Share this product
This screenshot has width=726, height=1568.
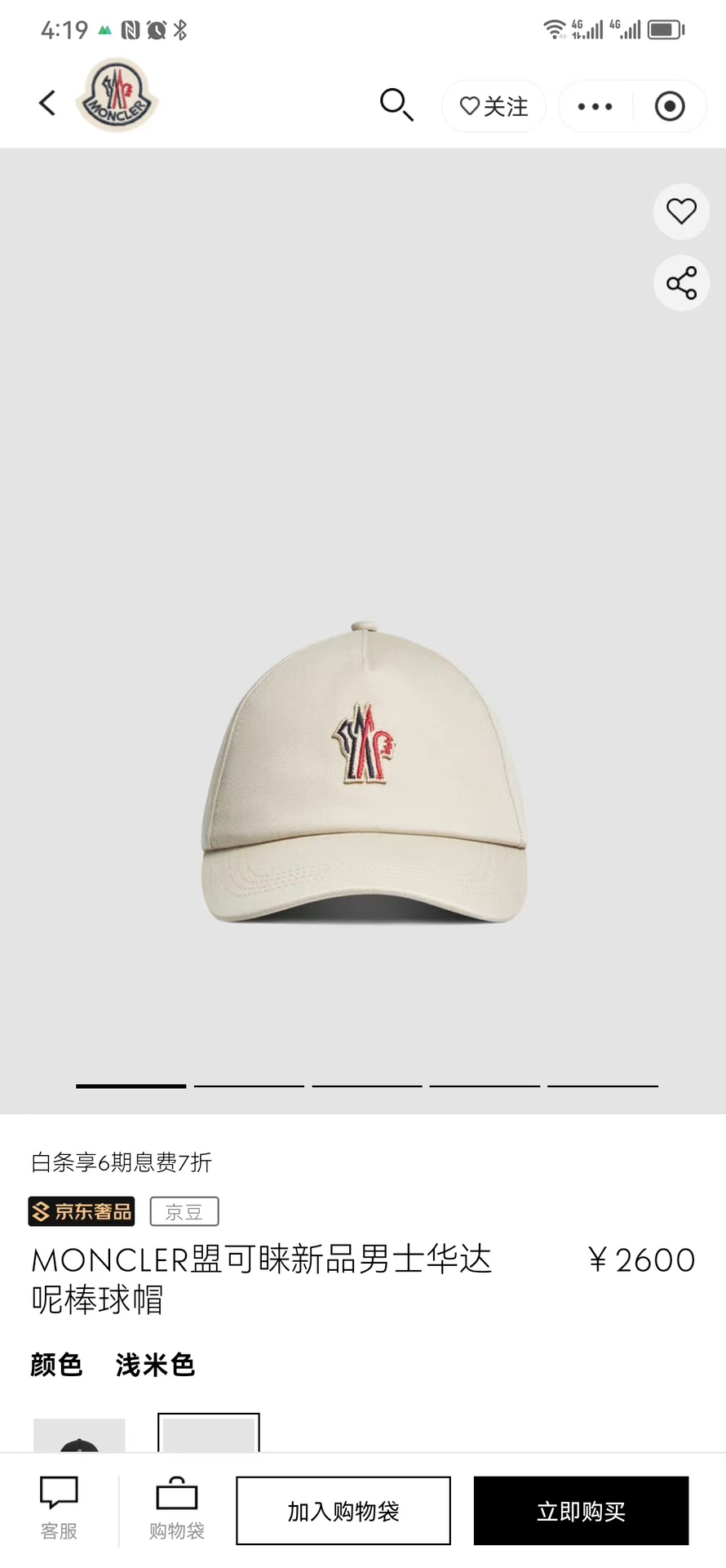(681, 283)
